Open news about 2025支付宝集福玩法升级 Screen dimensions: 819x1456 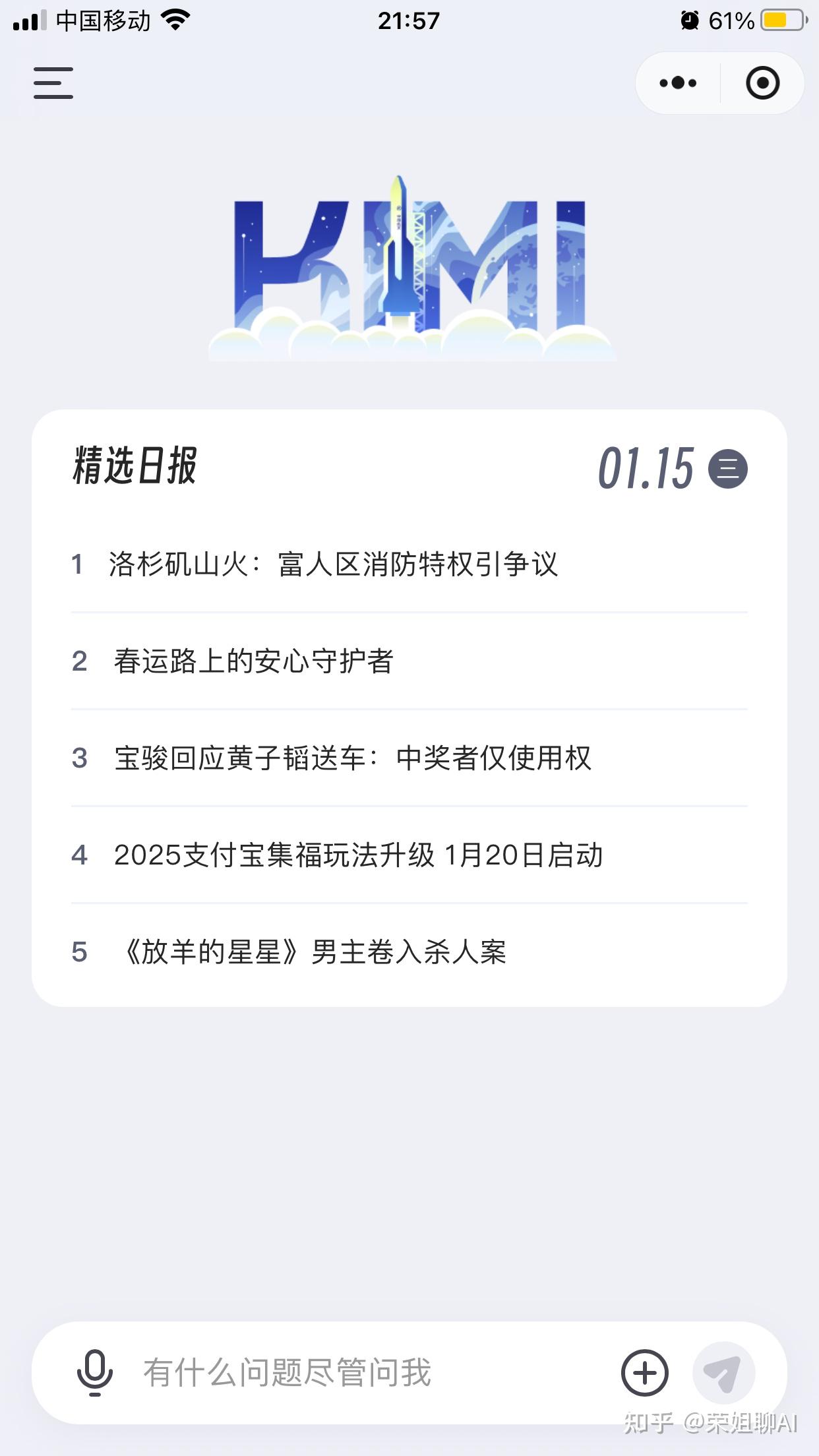point(359,855)
